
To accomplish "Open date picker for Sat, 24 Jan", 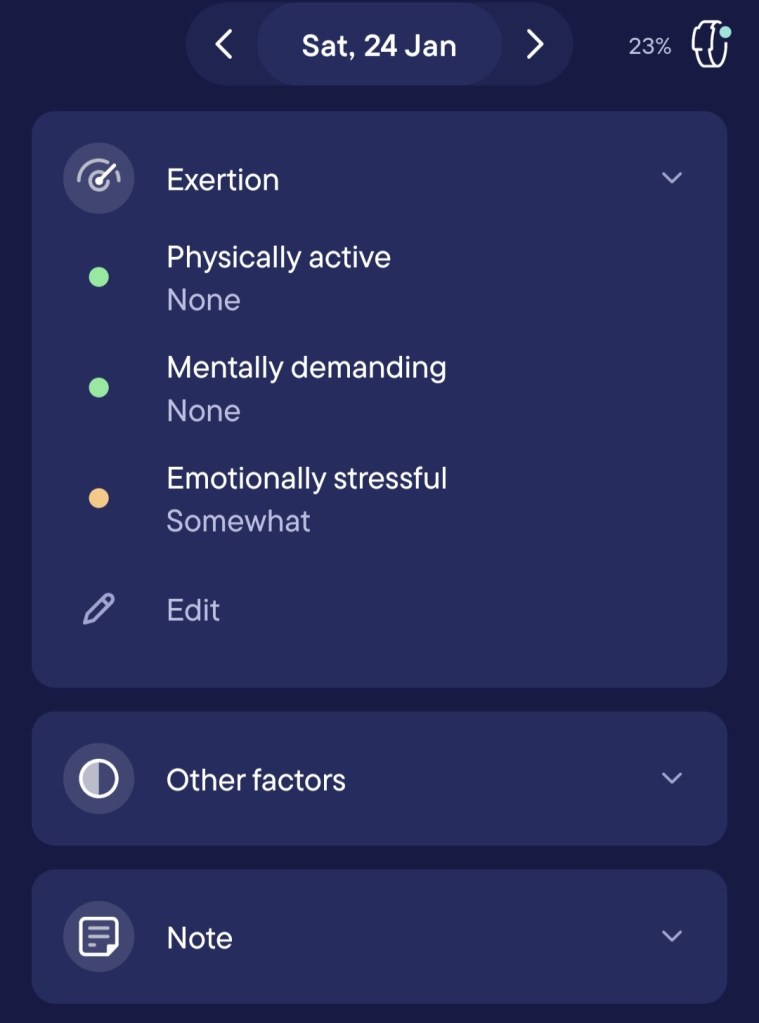I will click(x=379, y=45).
